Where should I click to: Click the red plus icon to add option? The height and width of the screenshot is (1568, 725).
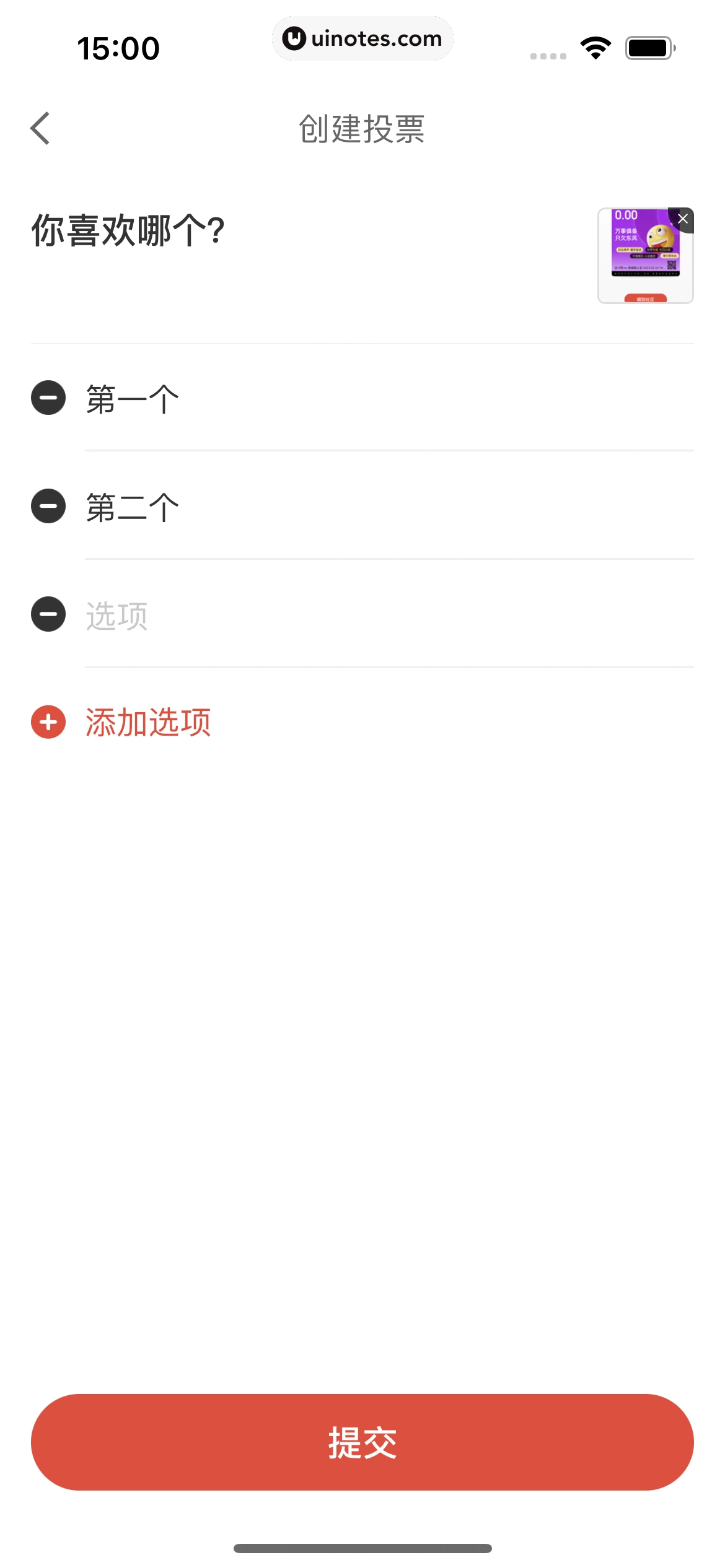48,722
